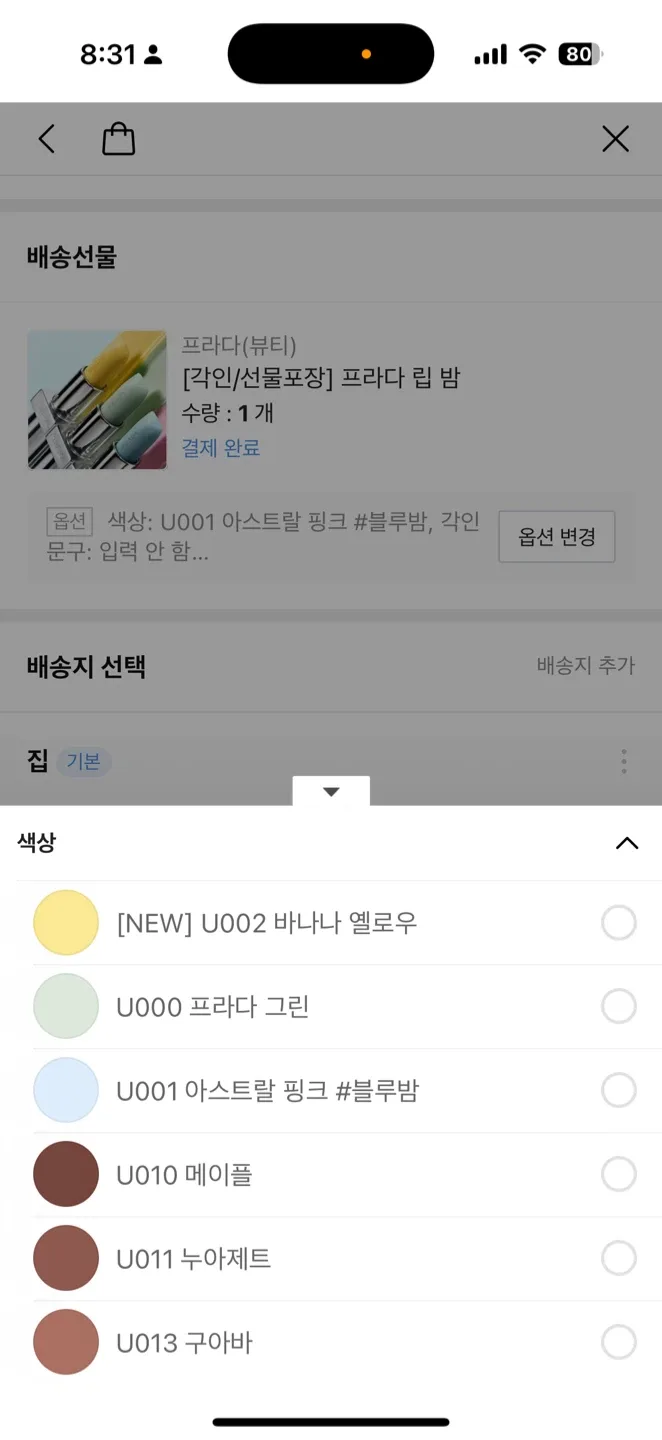662x1440 pixels.
Task: Go back using the top-left arrow
Action: point(46,139)
